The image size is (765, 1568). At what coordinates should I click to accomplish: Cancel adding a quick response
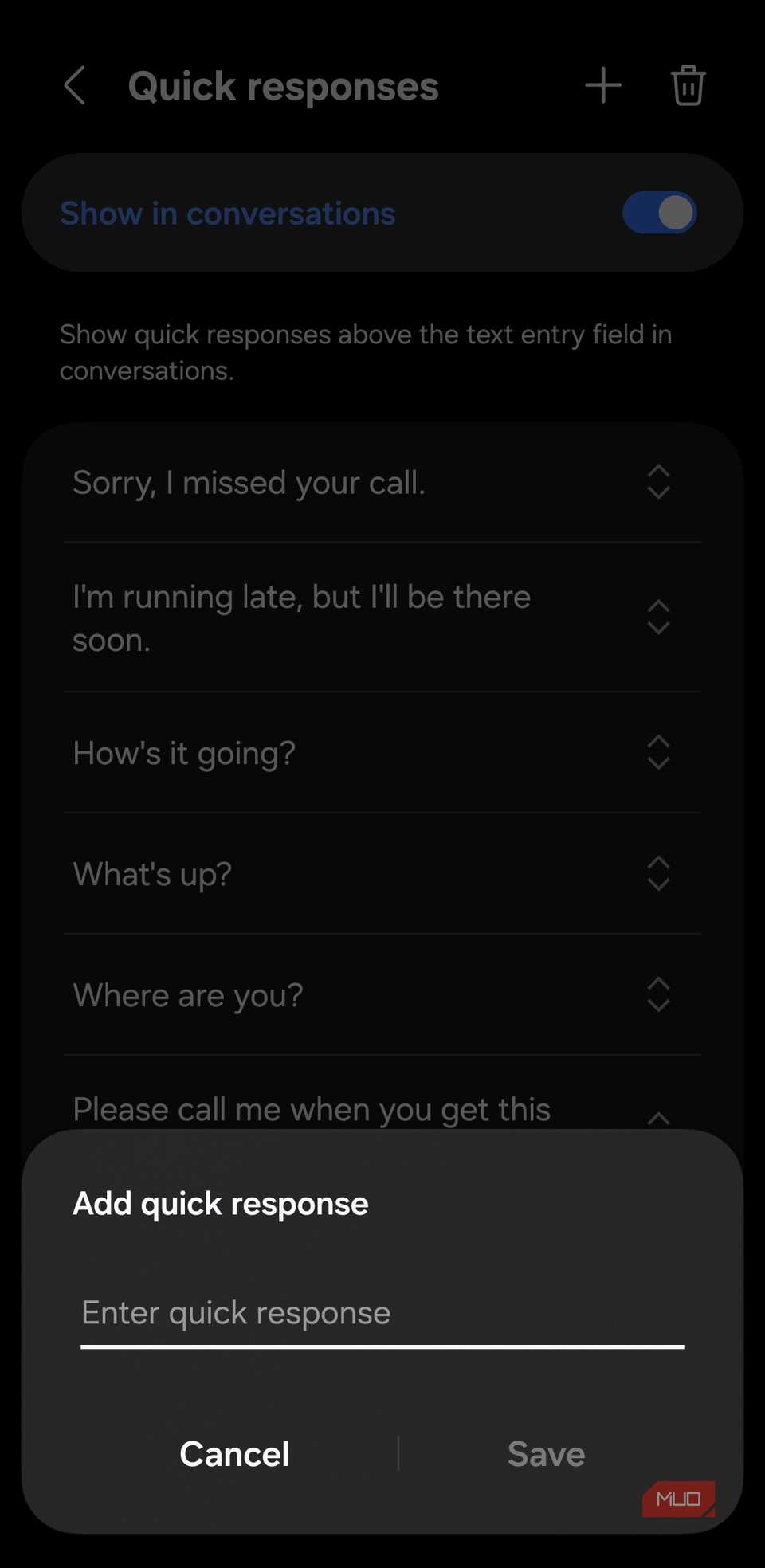click(x=234, y=1452)
